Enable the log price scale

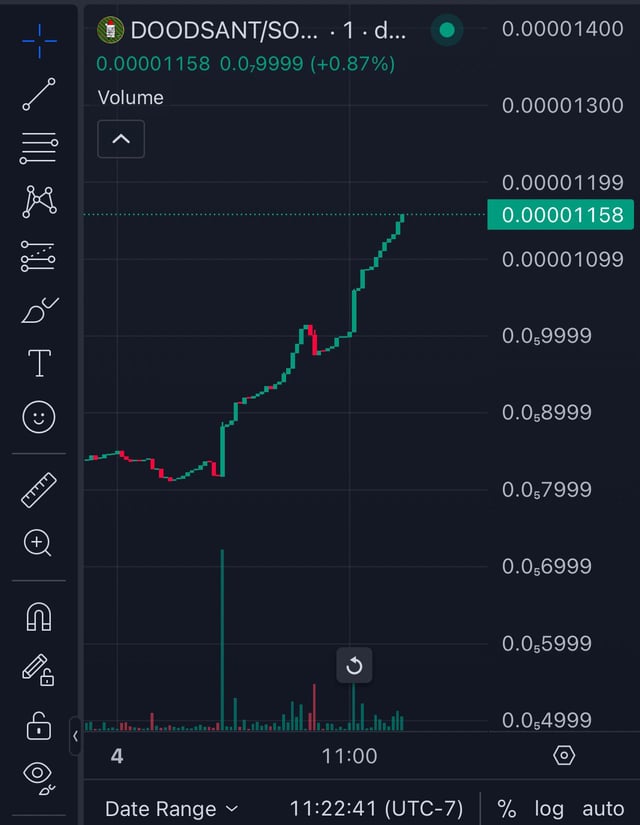click(x=549, y=808)
